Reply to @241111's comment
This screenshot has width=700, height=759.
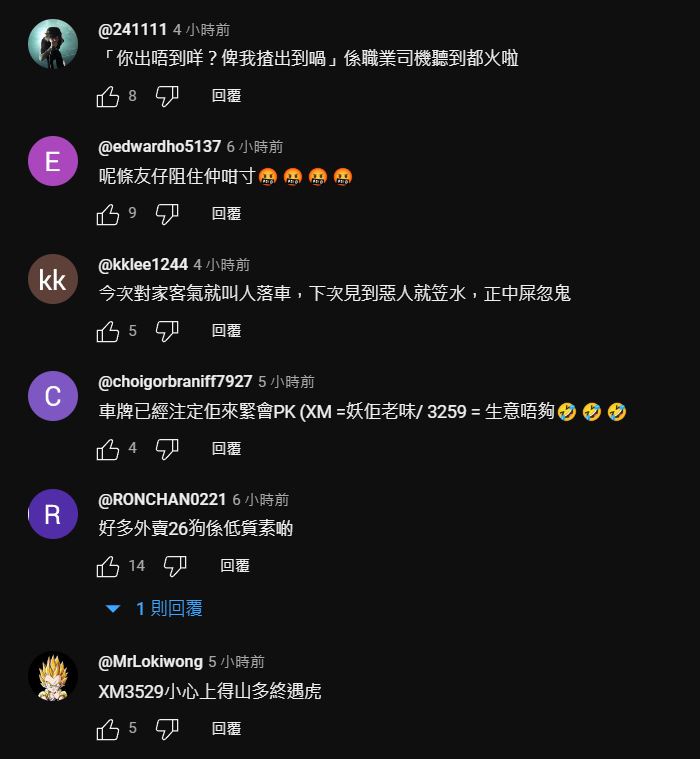226,96
